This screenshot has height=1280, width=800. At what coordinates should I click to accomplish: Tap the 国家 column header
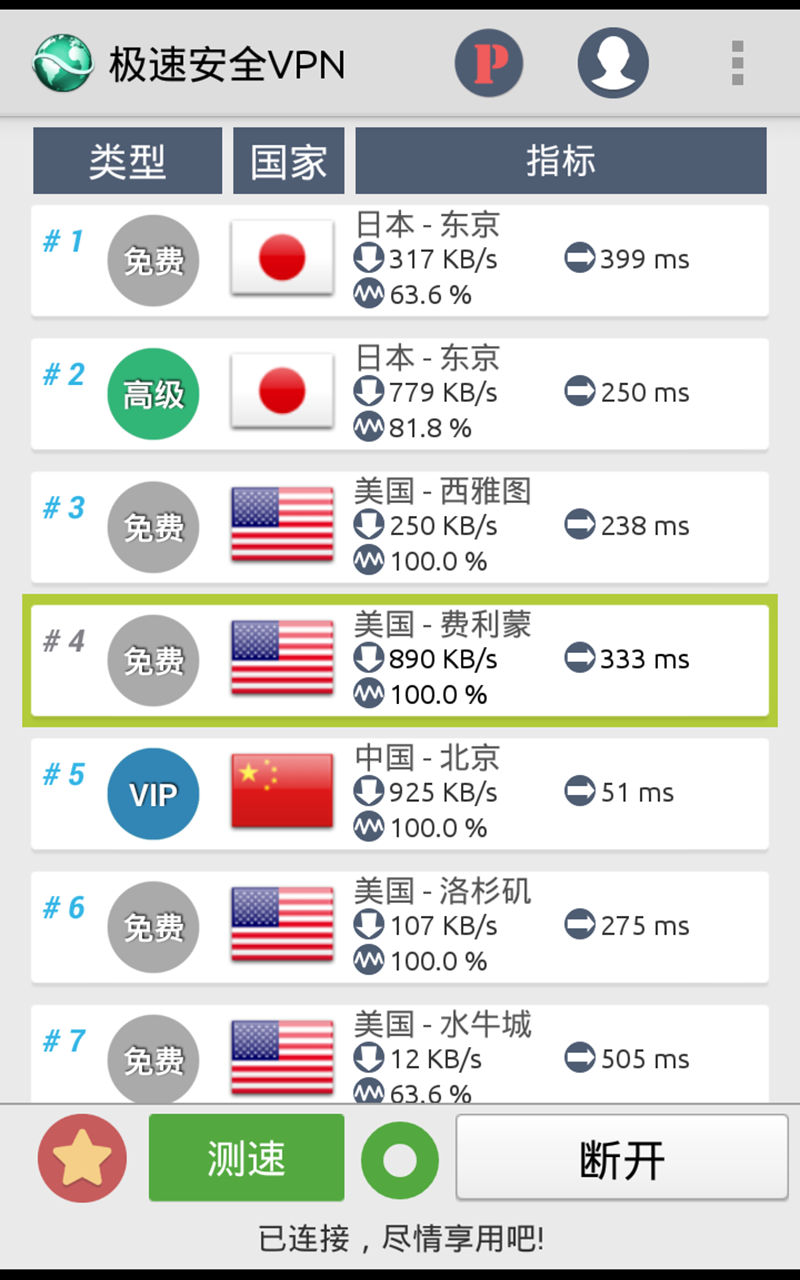pos(288,161)
